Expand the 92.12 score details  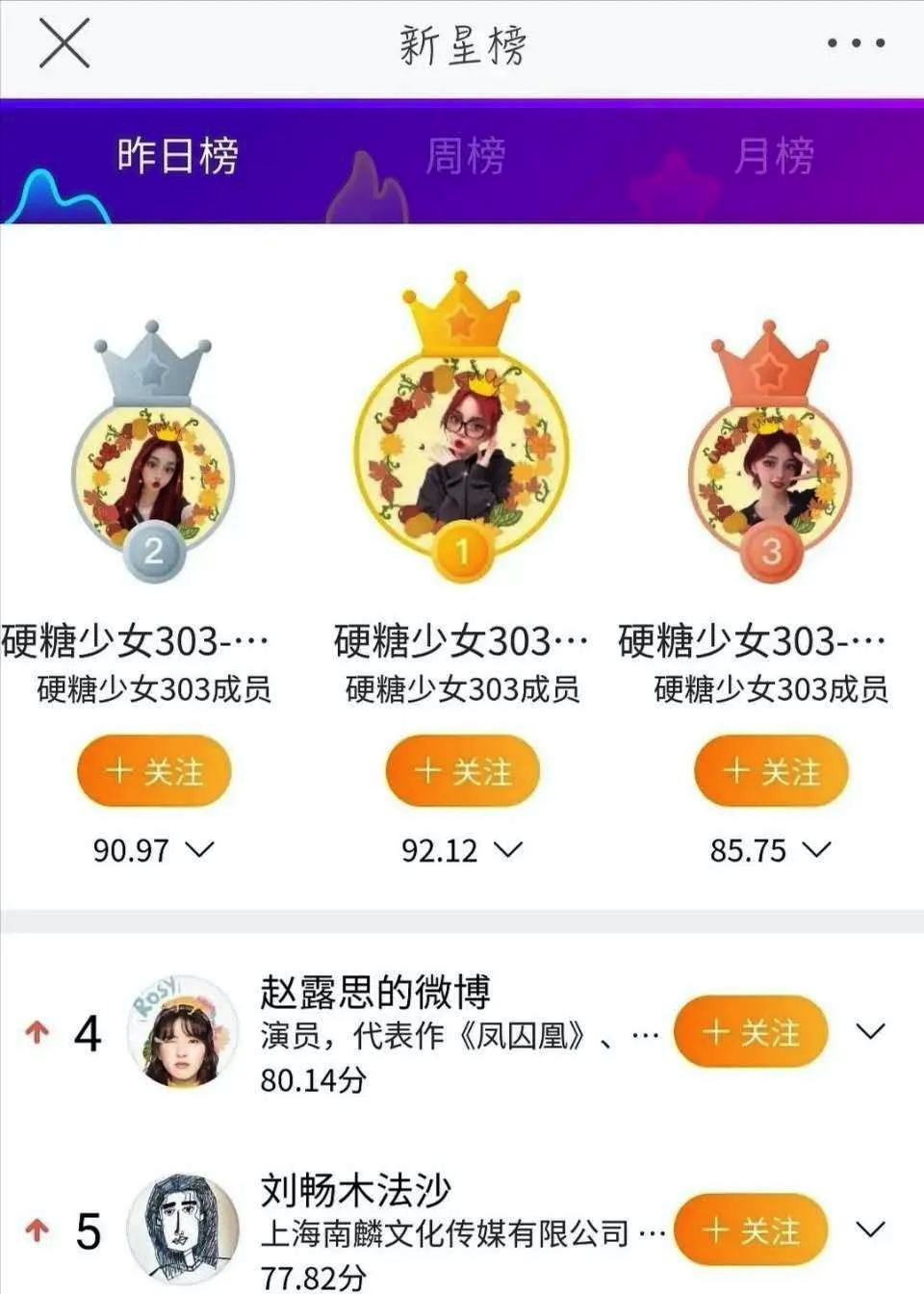tap(507, 849)
